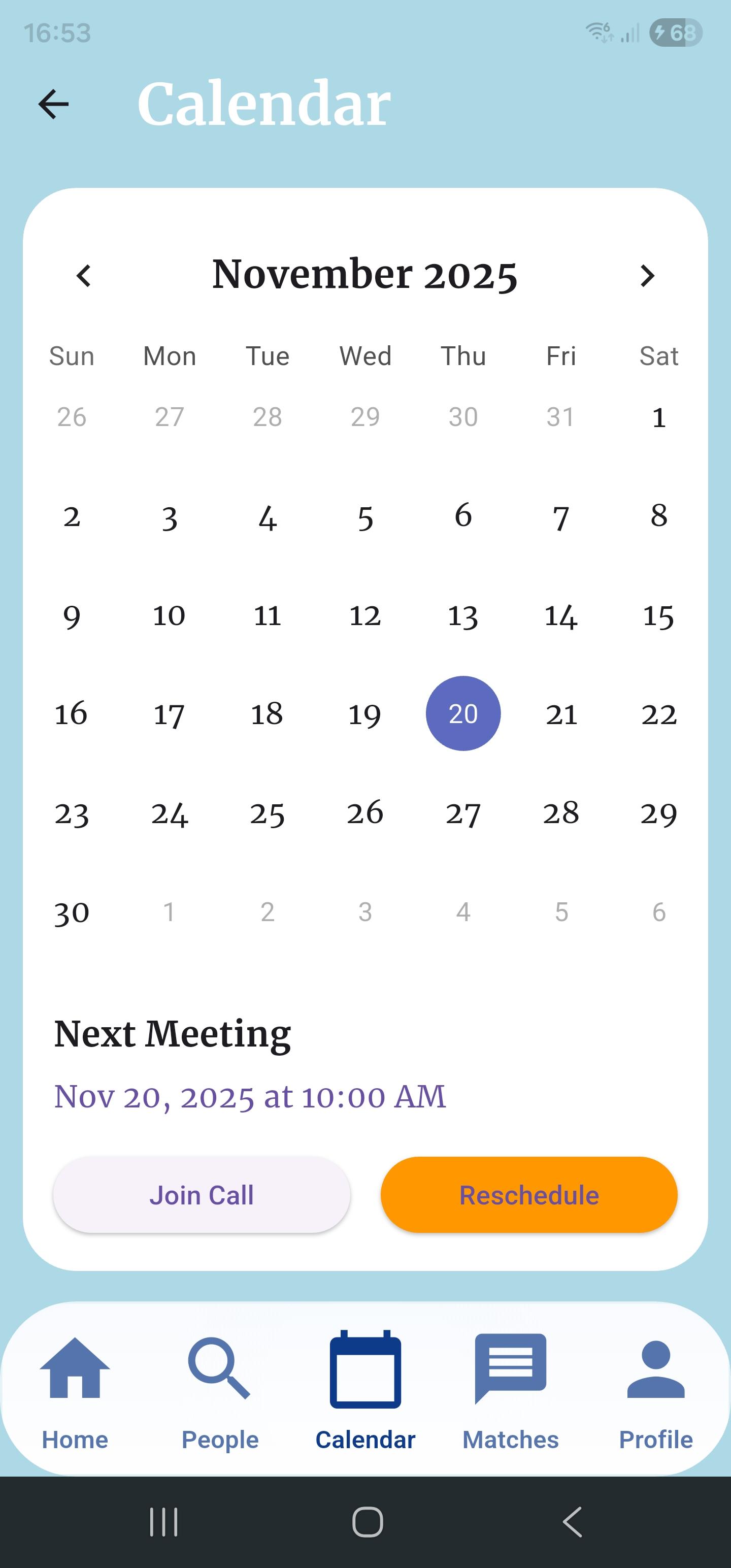Open the Calendar tab icon

(x=364, y=1367)
